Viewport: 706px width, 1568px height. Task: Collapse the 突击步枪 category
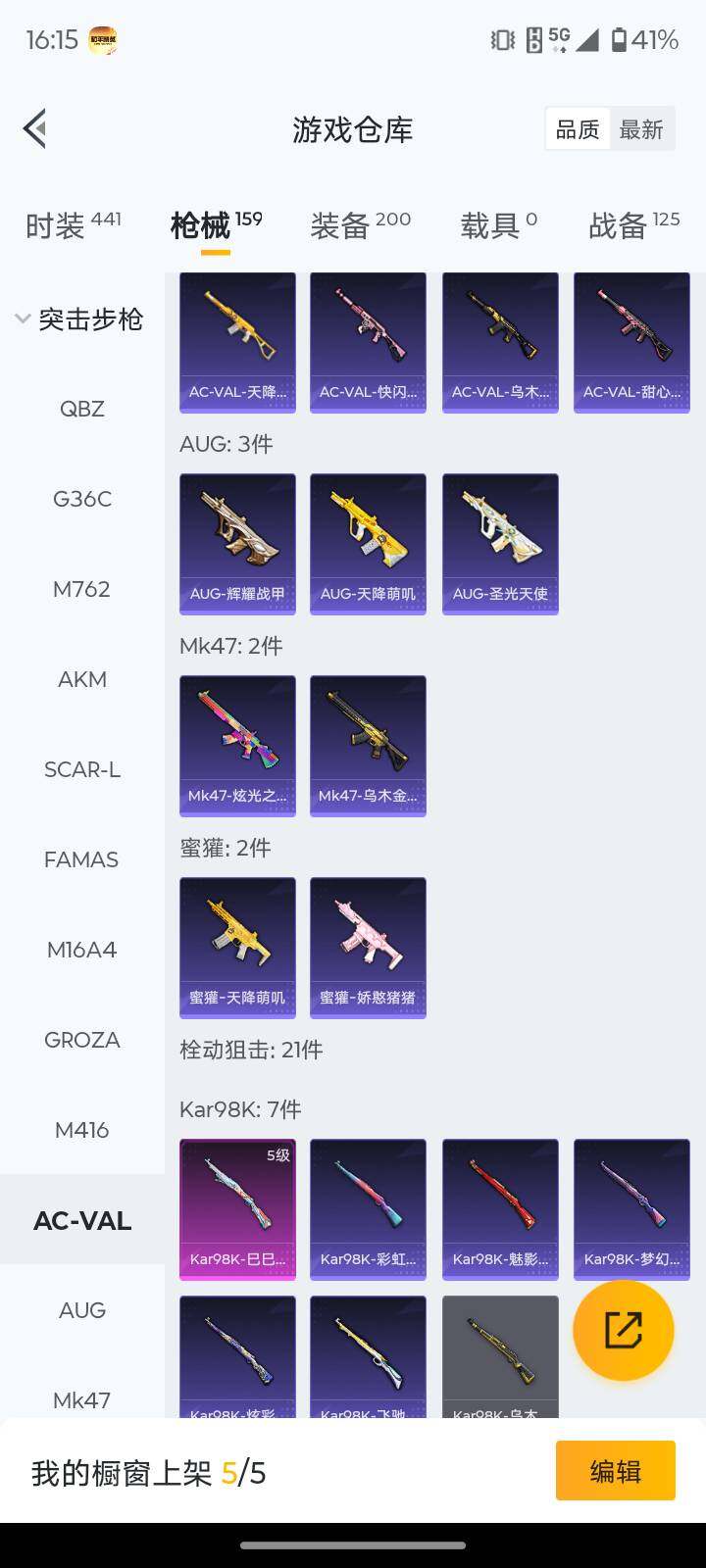[x=80, y=318]
